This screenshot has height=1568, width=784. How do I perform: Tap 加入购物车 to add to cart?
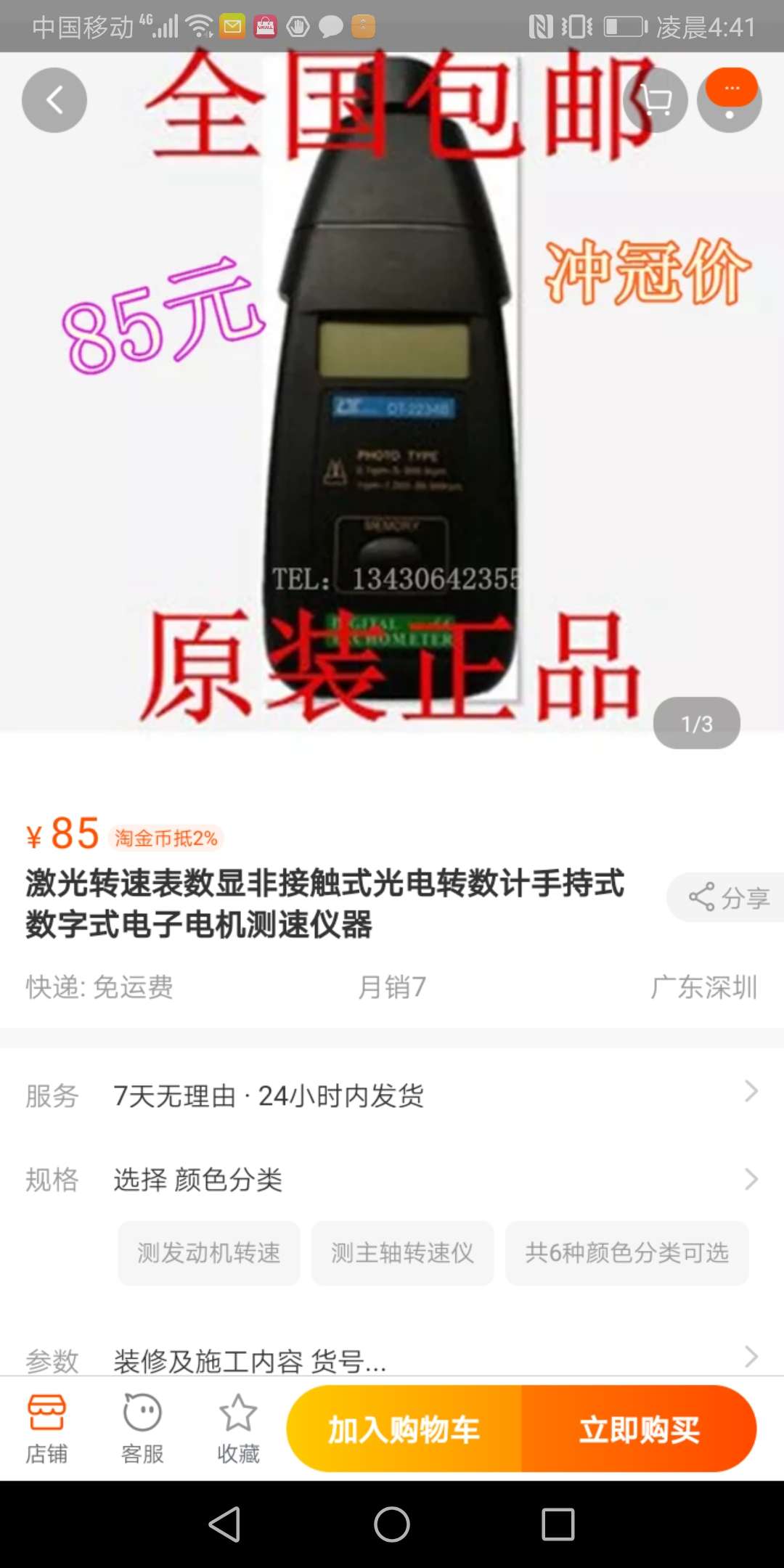click(404, 1429)
